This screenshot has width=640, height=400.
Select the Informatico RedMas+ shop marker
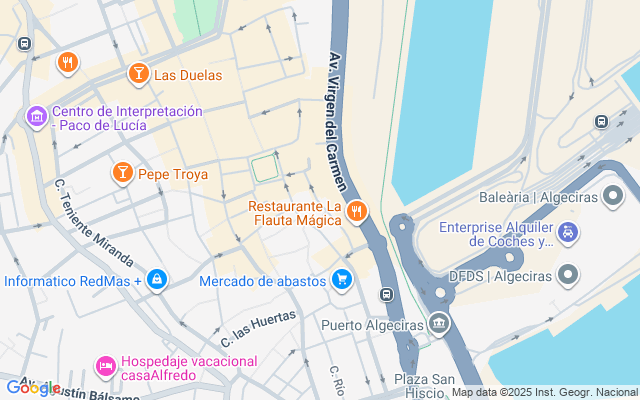(x=156, y=281)
